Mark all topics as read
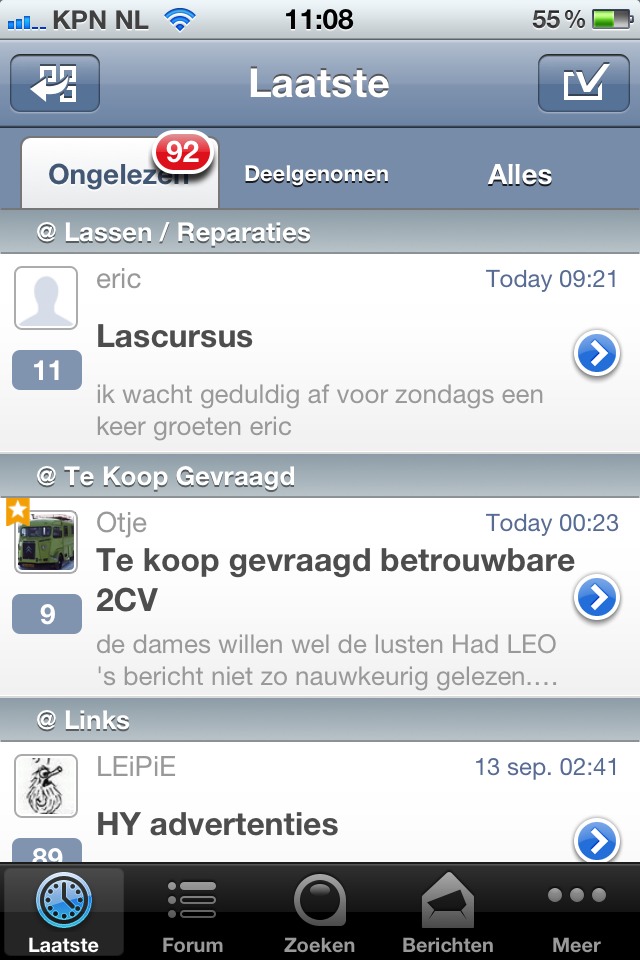The width and height of the screenshot is (640, 960). coord(584,84)
